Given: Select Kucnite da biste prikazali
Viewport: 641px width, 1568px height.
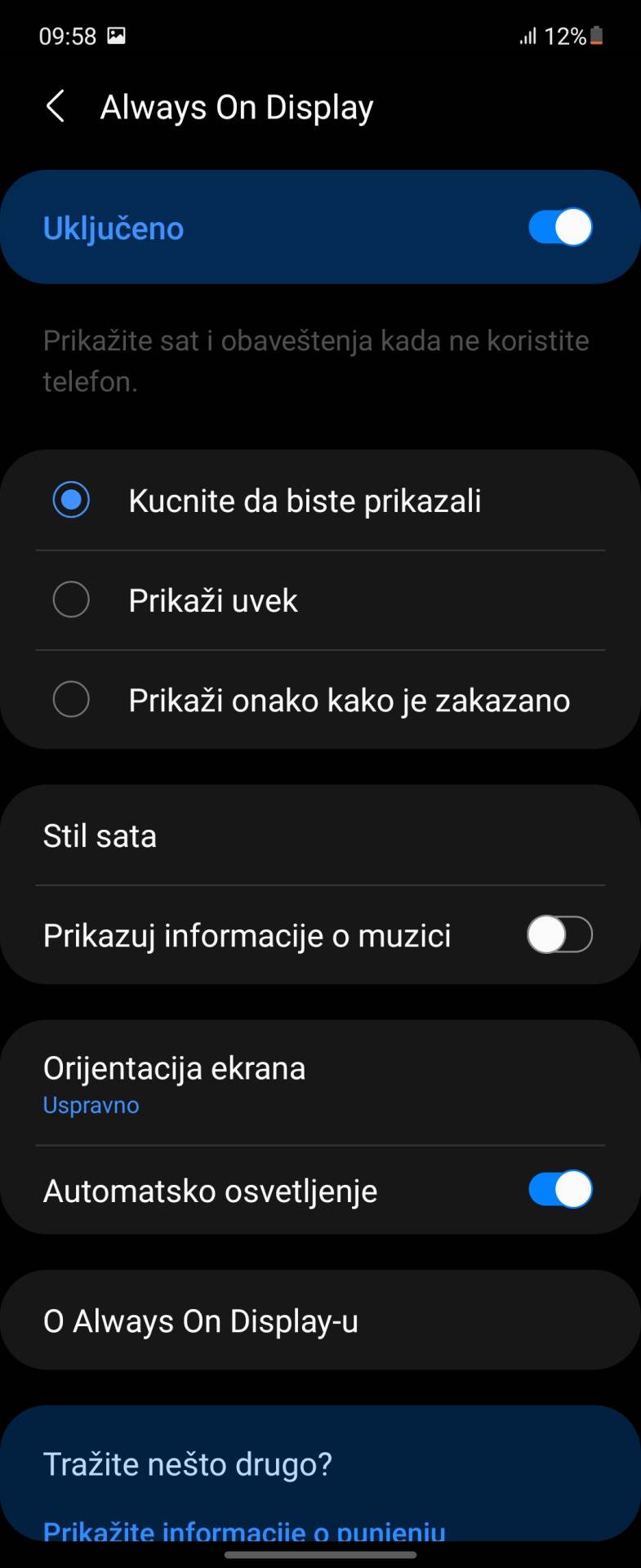Looking at the screenshot, I should point(305,500).
